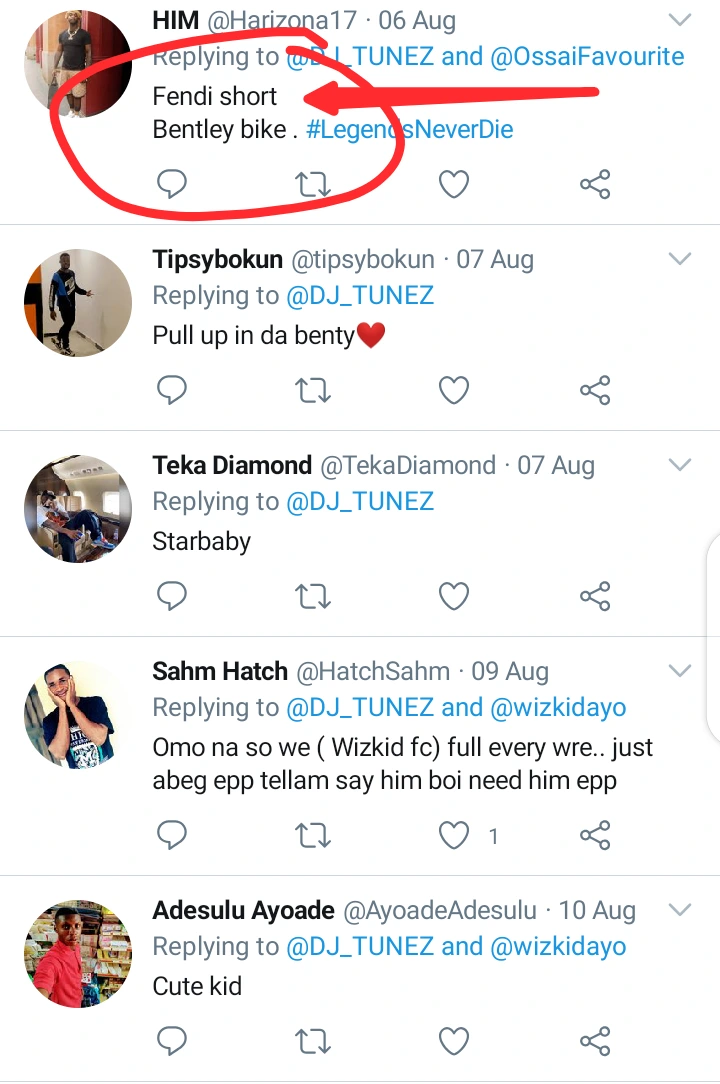
Task: Share Adesulu Ayoade's Cute kid tweet
Action: (x=595, y=1040)
